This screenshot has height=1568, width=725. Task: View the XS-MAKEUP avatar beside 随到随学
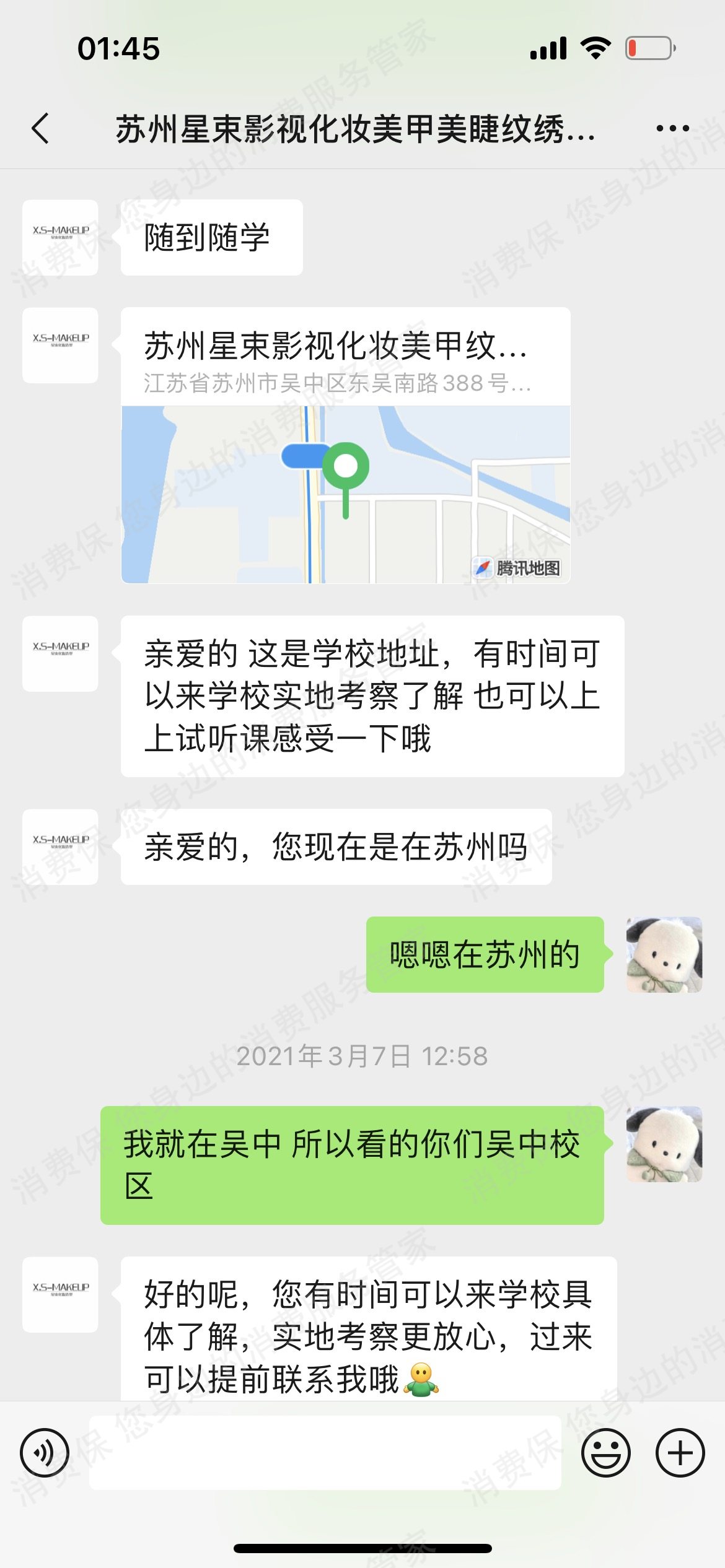click(60, 237)
